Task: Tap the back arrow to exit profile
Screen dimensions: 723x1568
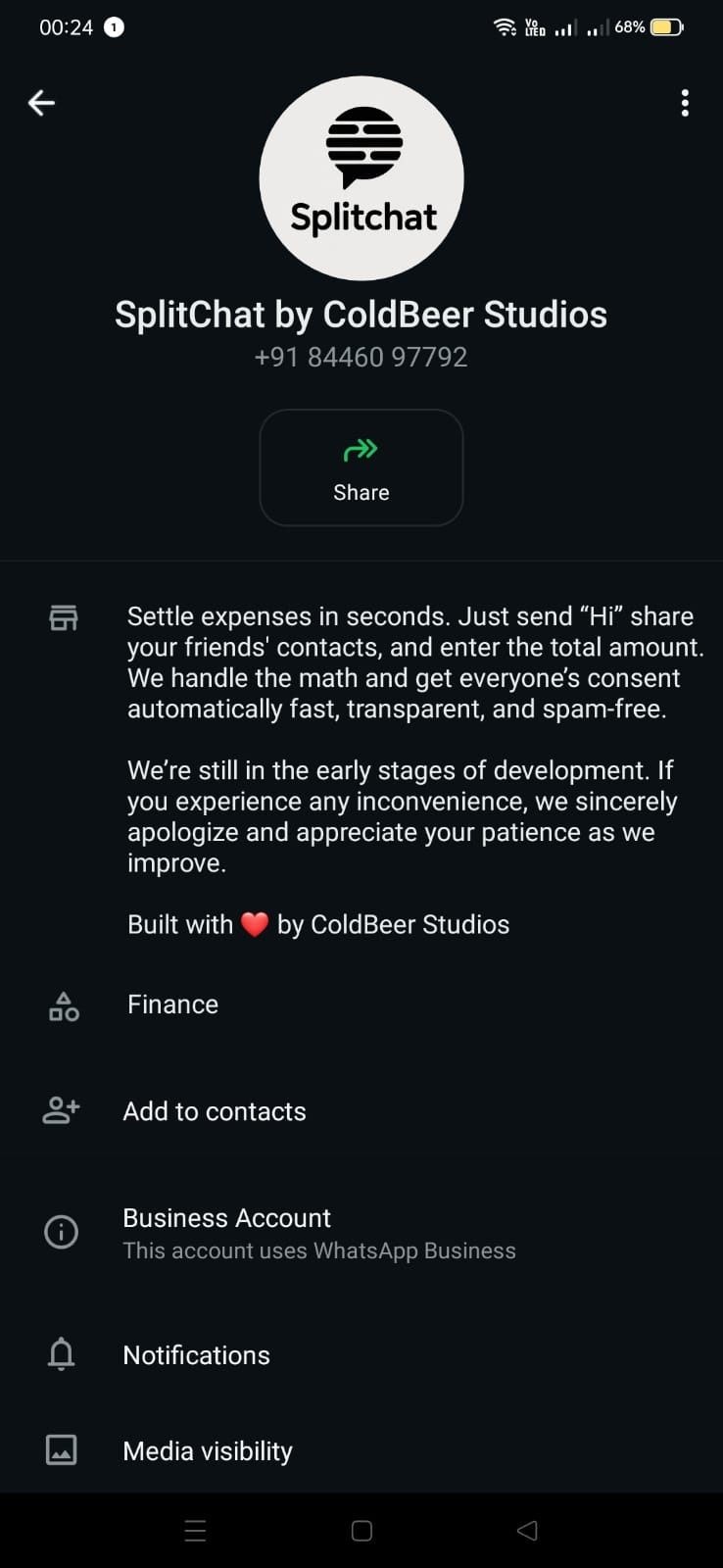Action: point(41,102)
